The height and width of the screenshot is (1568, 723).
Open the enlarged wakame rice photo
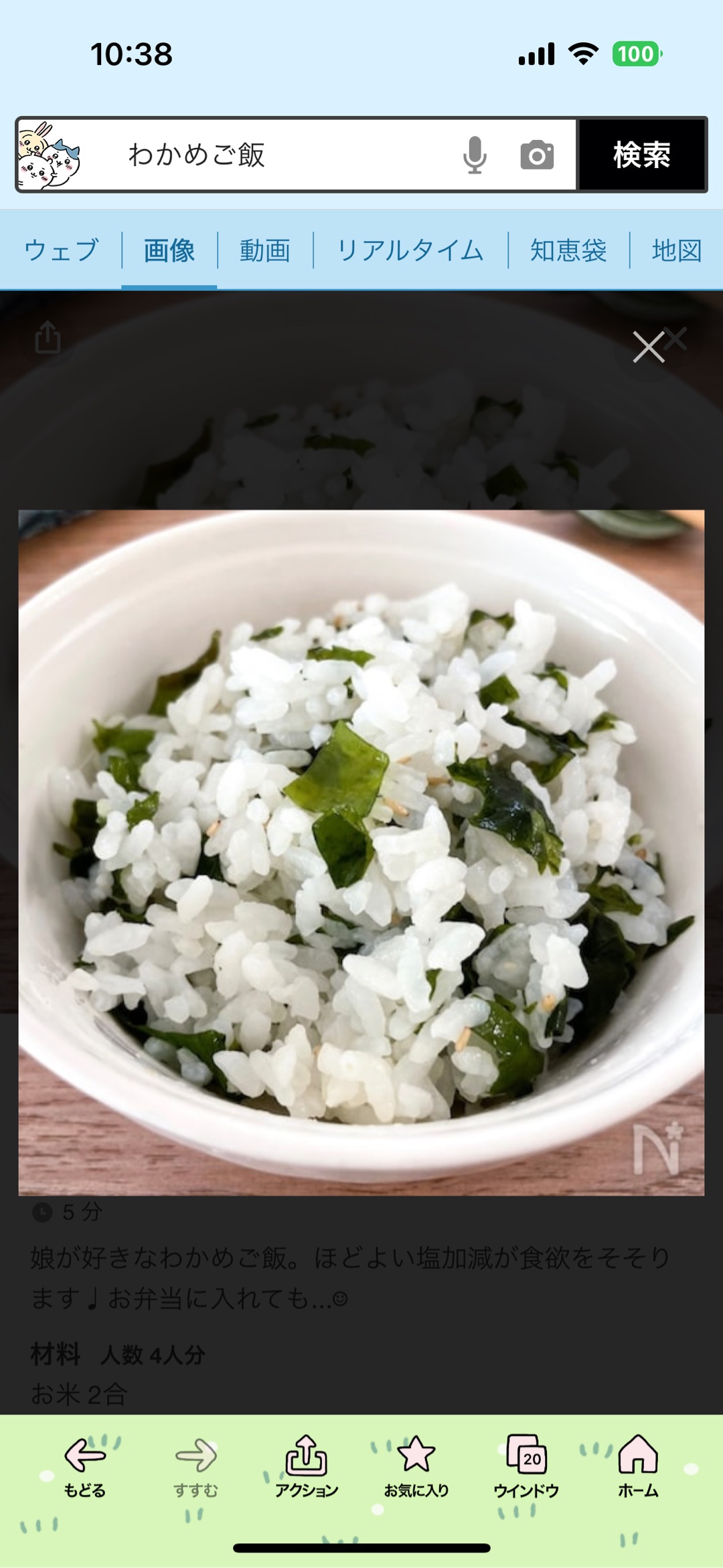coord(361,852)
